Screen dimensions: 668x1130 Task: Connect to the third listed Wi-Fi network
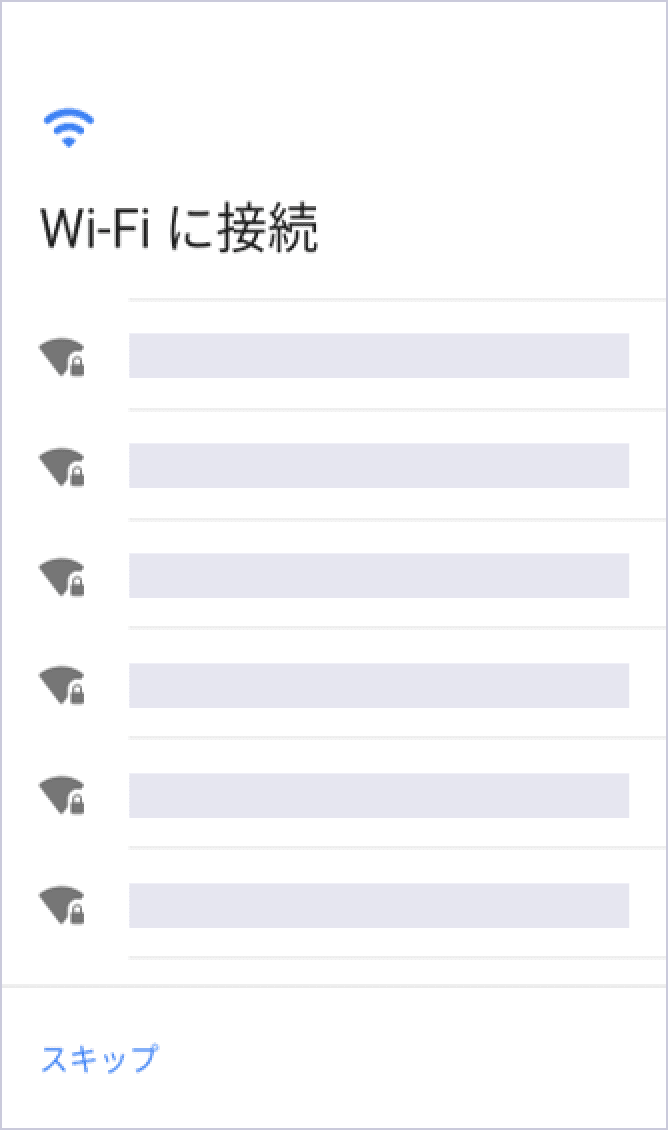click(334, 574)
